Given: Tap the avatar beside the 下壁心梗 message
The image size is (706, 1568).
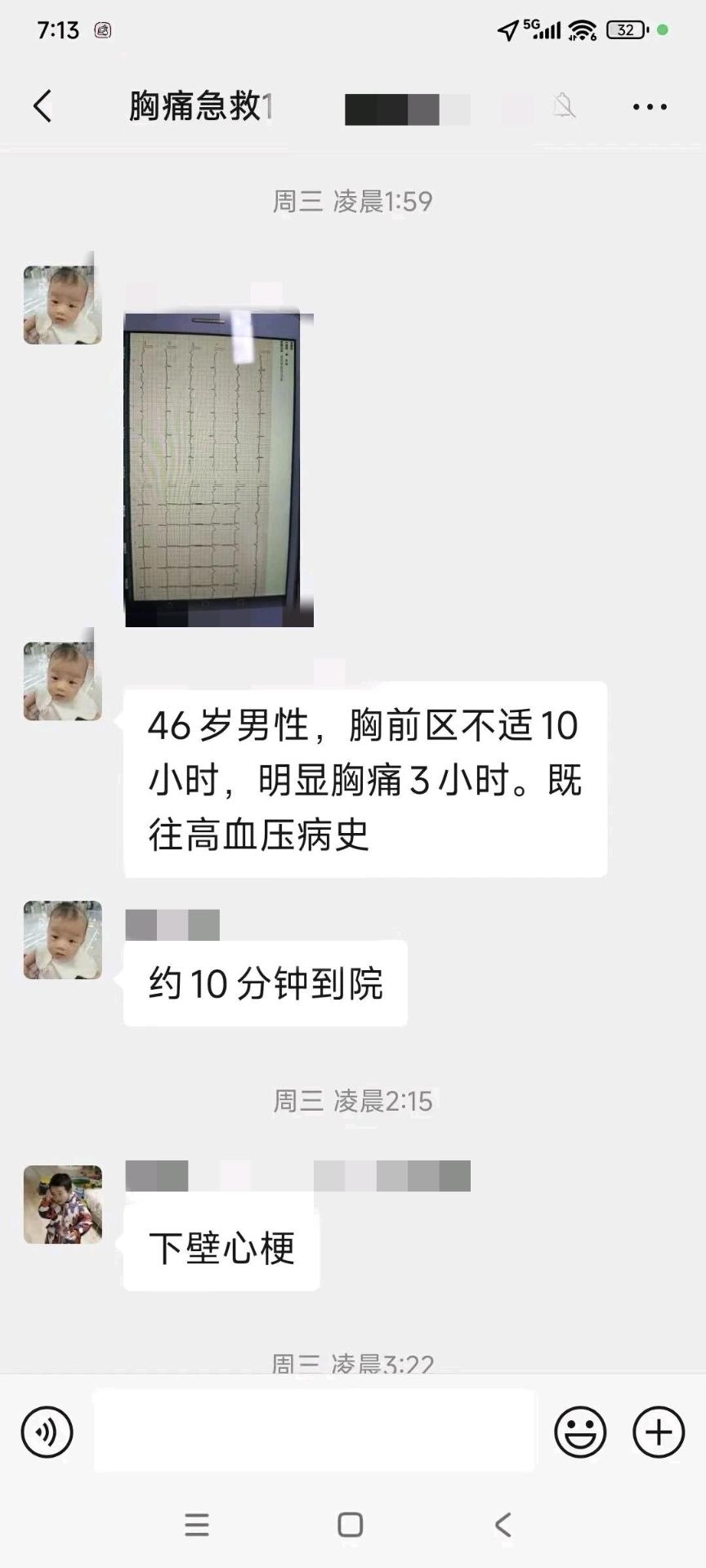Looking at the screenshot, I should 63,1205.
